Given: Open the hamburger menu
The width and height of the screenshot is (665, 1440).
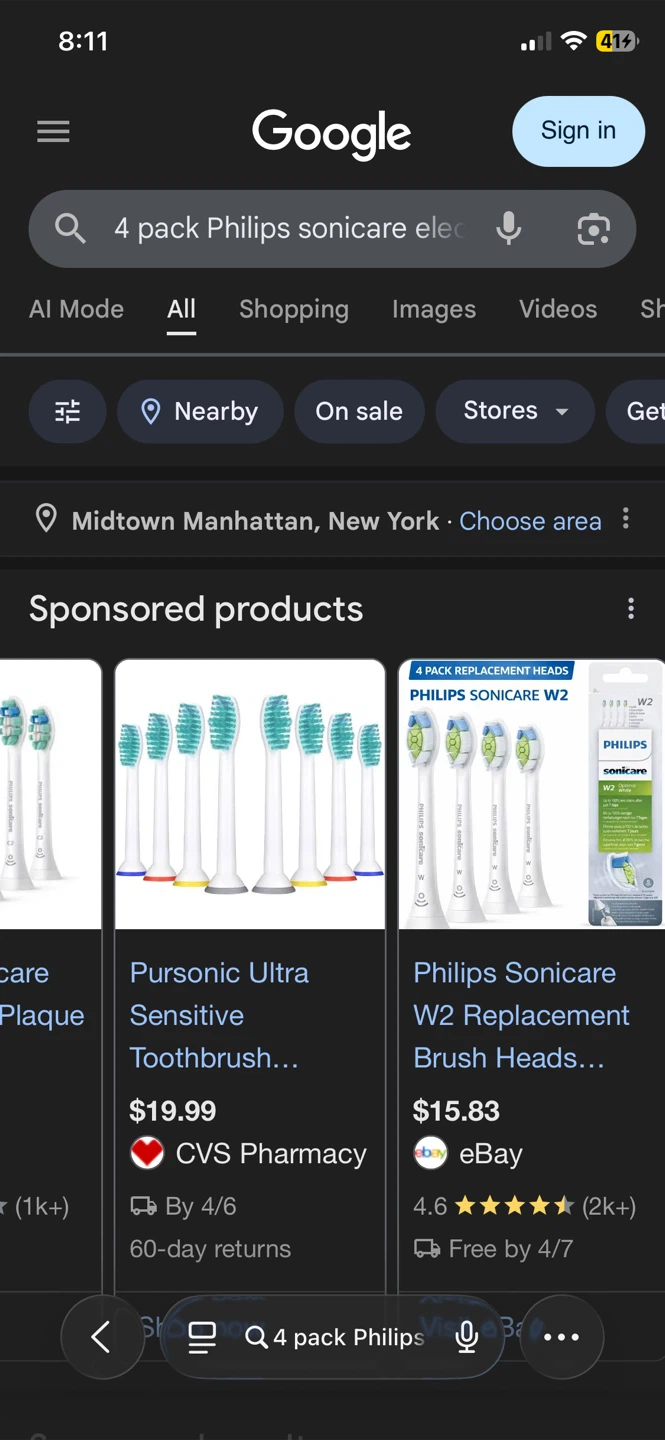Looking at the screenshot, I should pos(53,131).
